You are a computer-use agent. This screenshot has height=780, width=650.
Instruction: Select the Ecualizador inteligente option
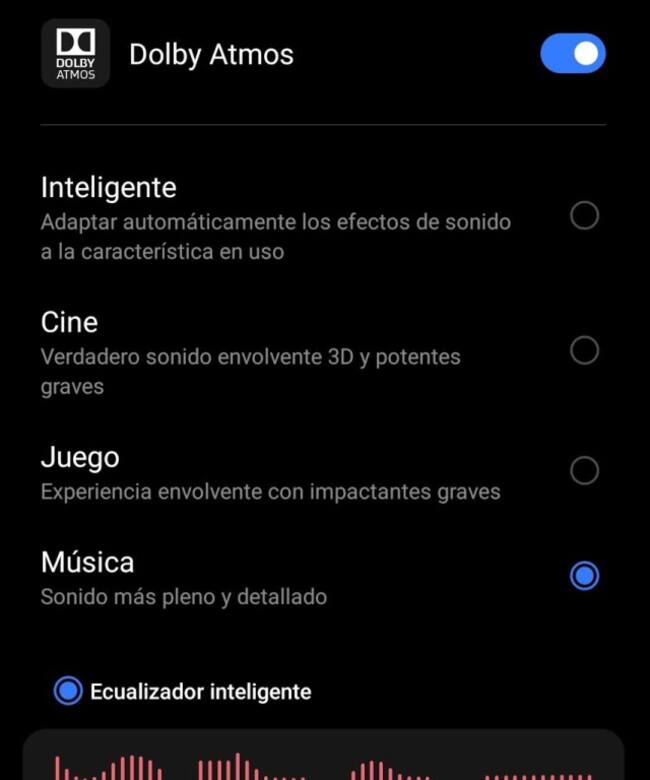tap(68, 691)
